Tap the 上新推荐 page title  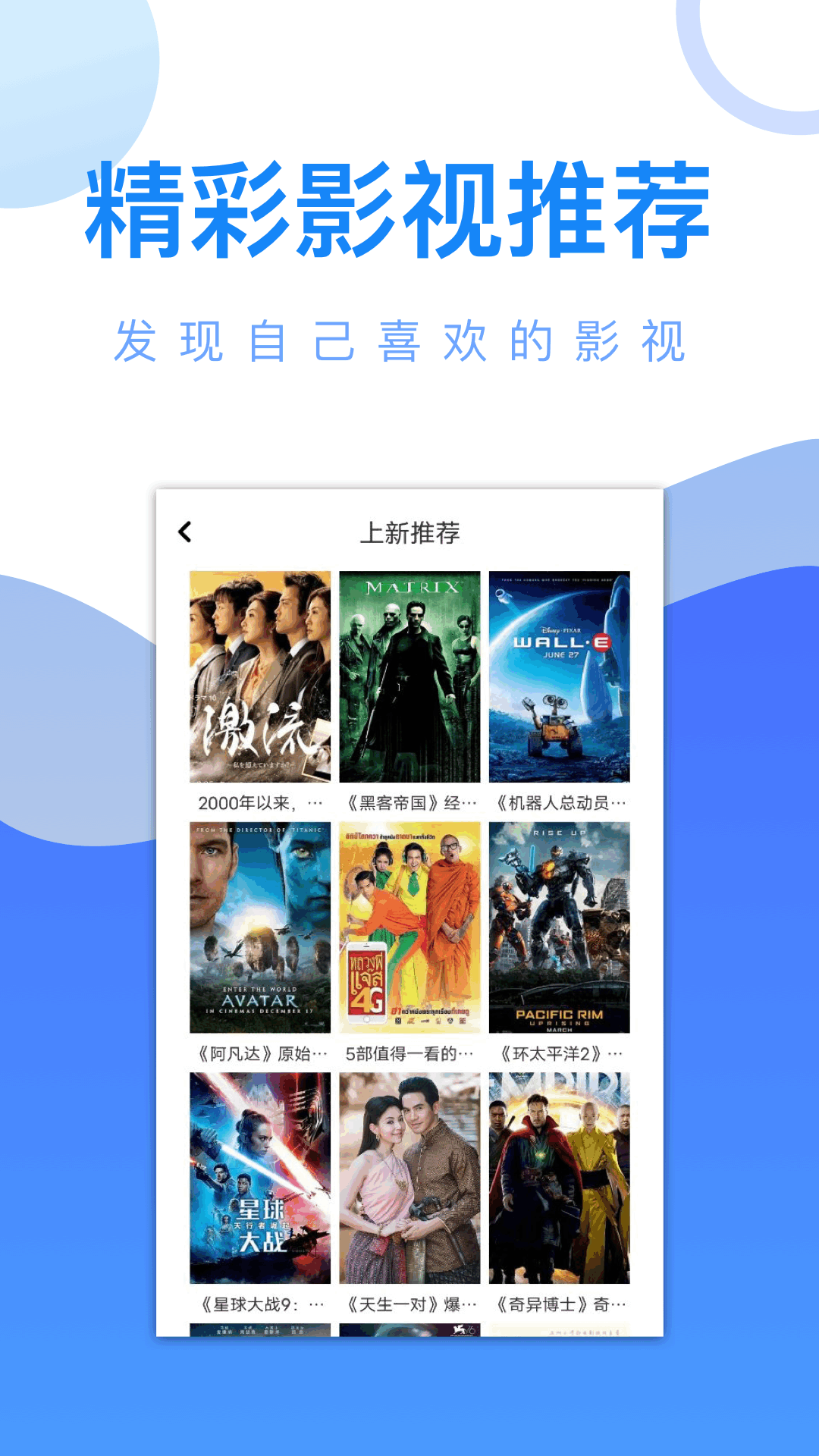pos(409,534)
